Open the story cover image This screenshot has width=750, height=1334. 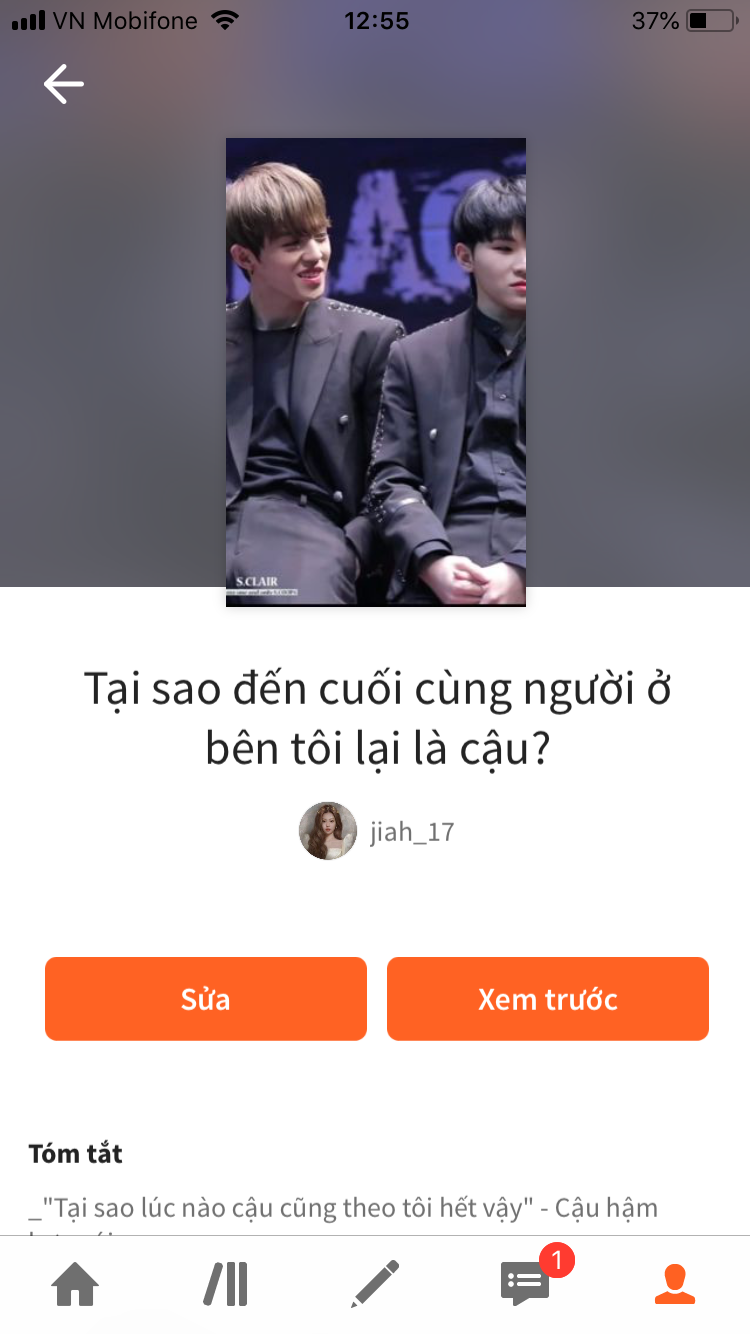tap(376, 372)
